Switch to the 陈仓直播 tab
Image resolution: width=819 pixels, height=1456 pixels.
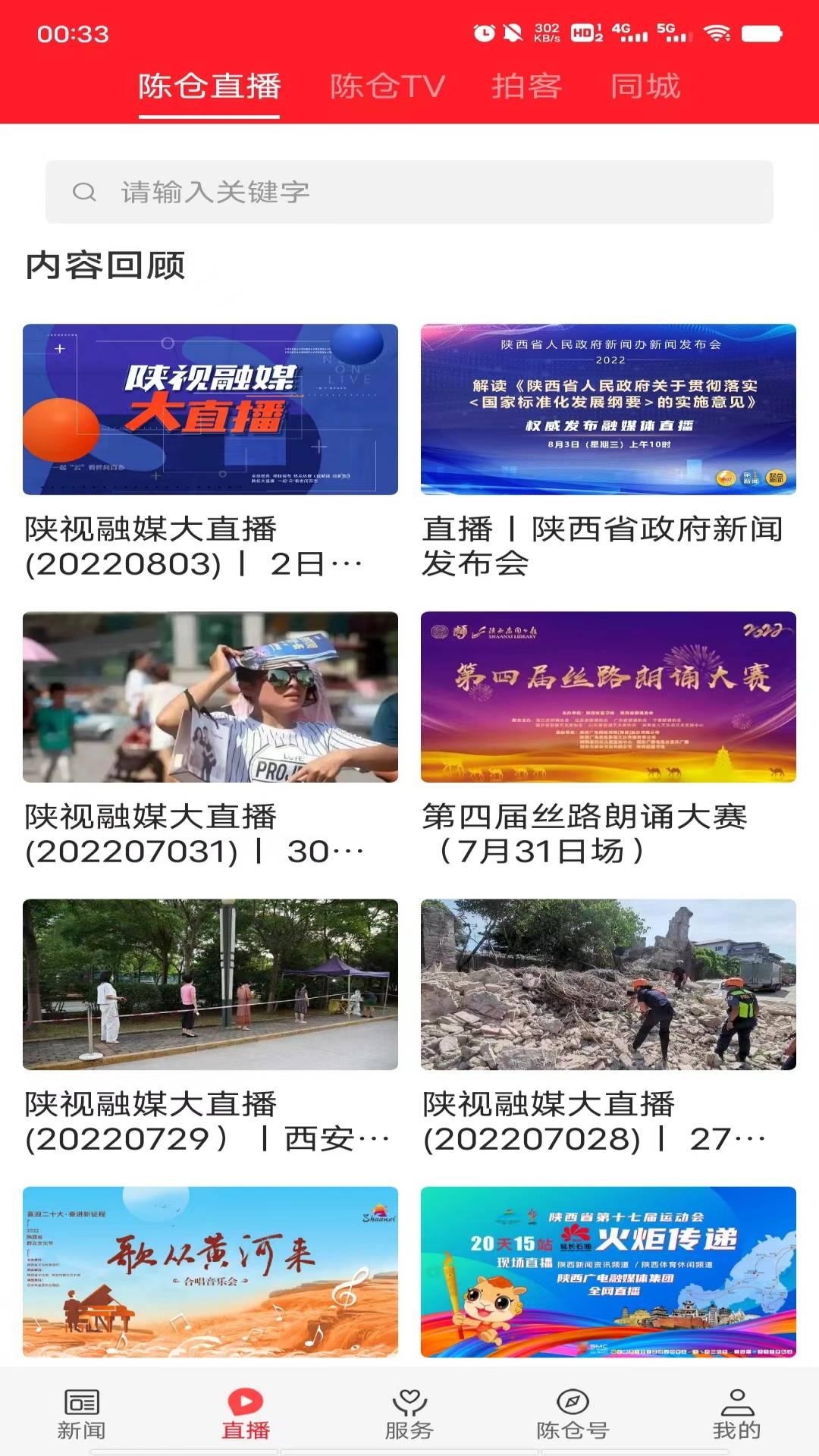coord(209,86)
